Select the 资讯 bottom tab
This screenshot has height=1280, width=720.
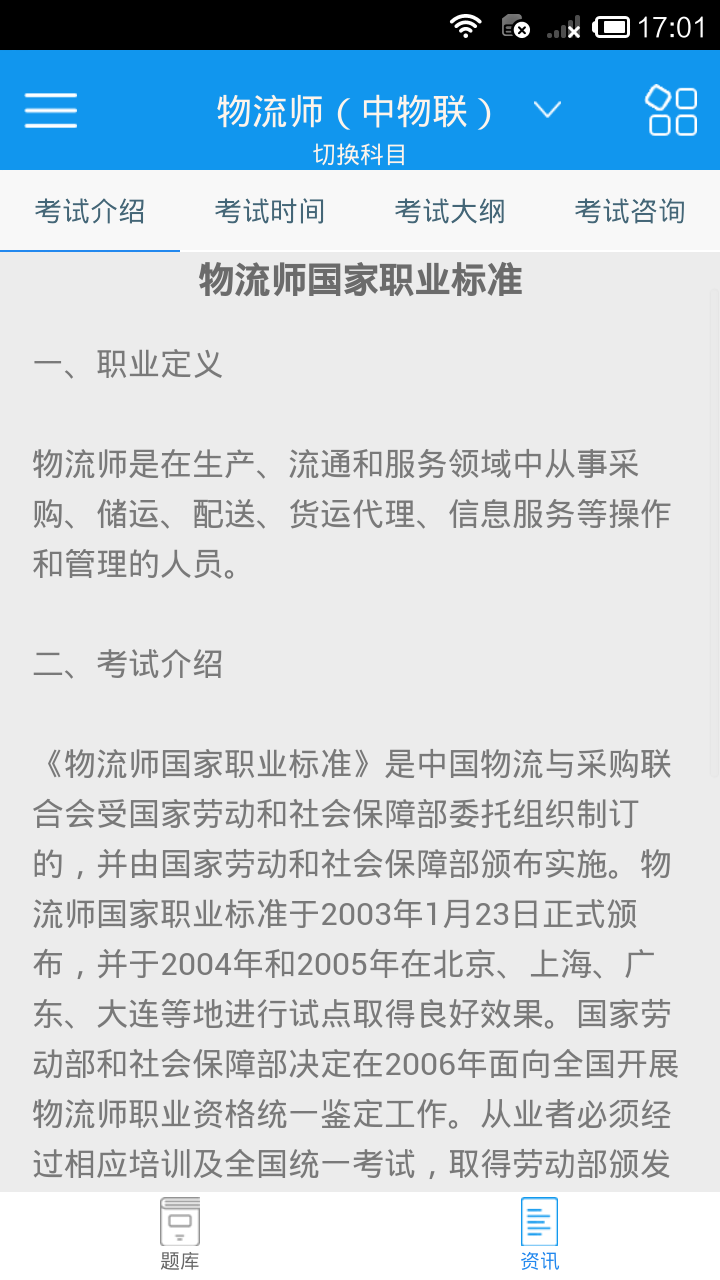[540, 1235]
